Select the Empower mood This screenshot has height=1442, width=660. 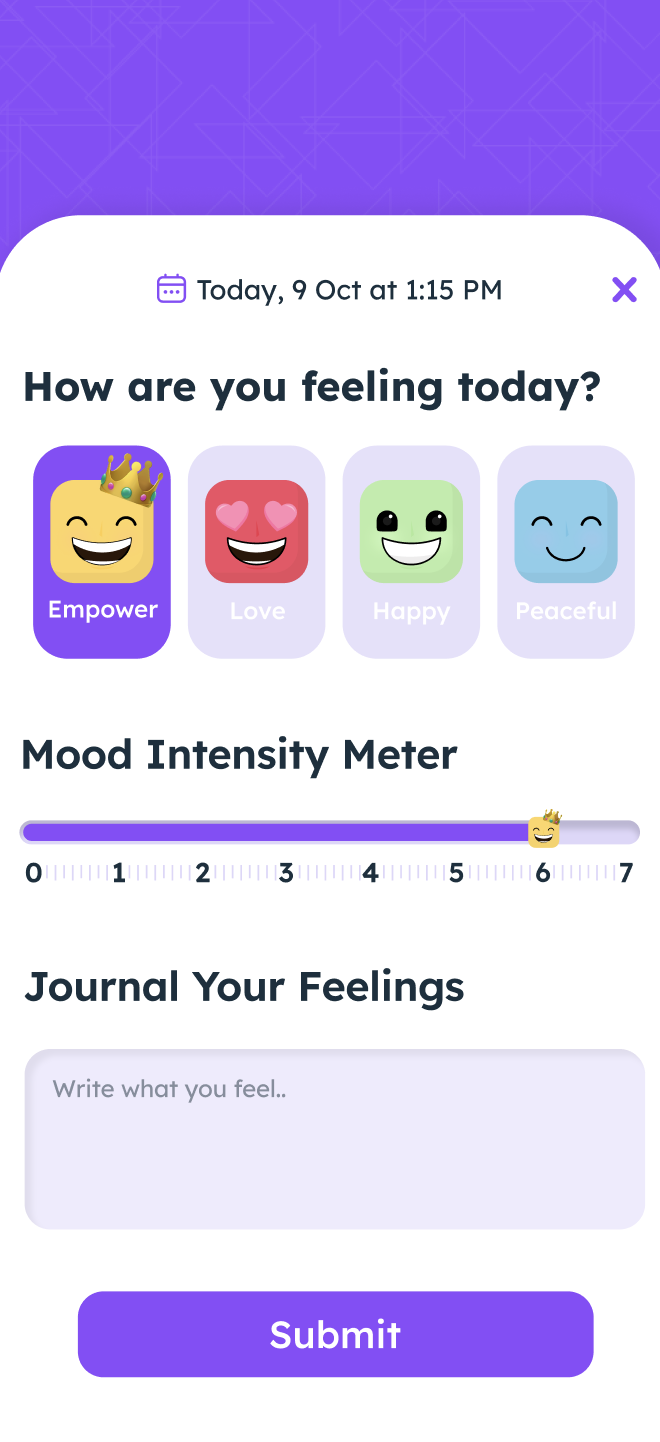102,552
